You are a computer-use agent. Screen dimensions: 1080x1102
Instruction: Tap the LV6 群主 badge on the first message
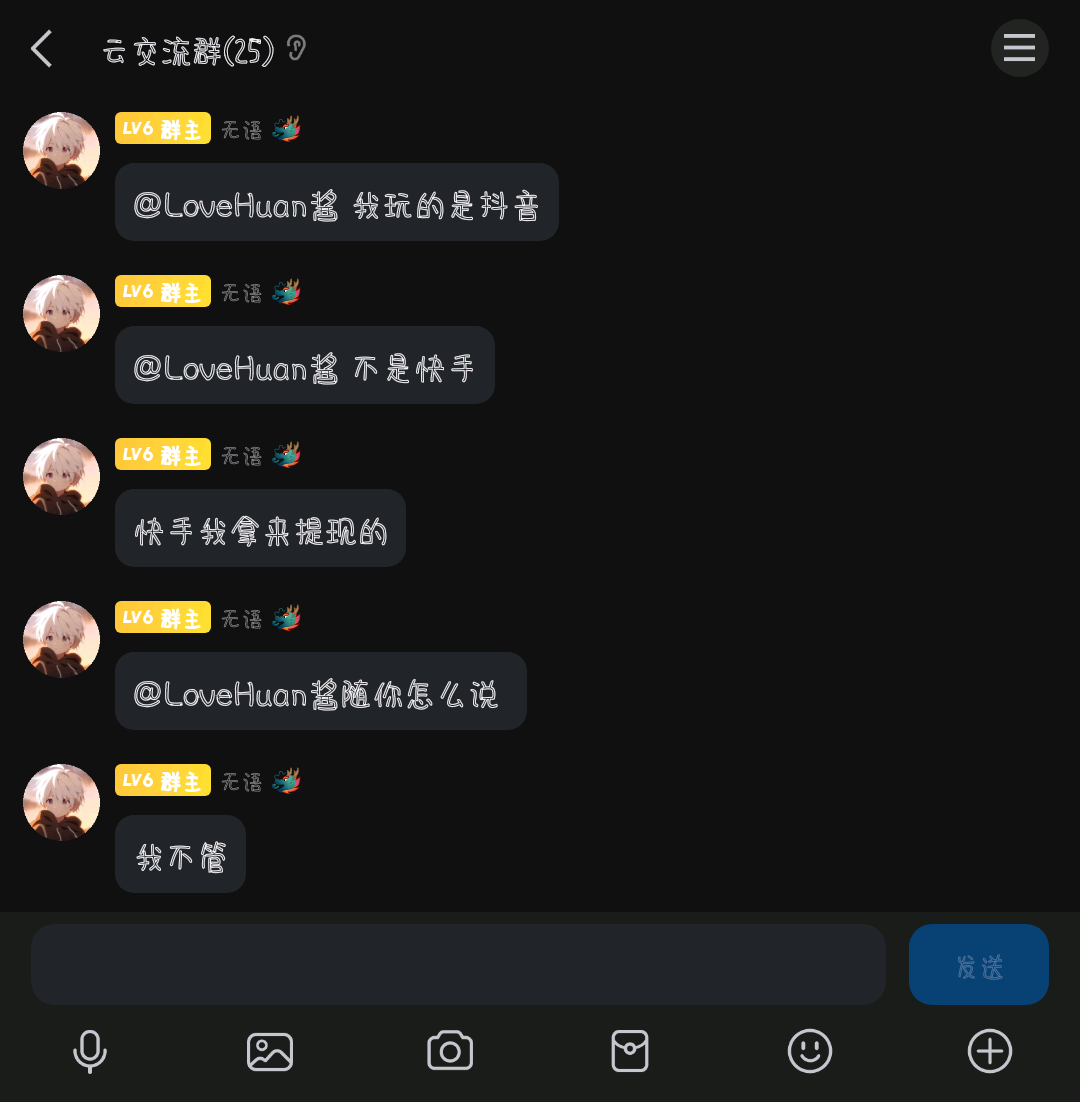[163, 128]
